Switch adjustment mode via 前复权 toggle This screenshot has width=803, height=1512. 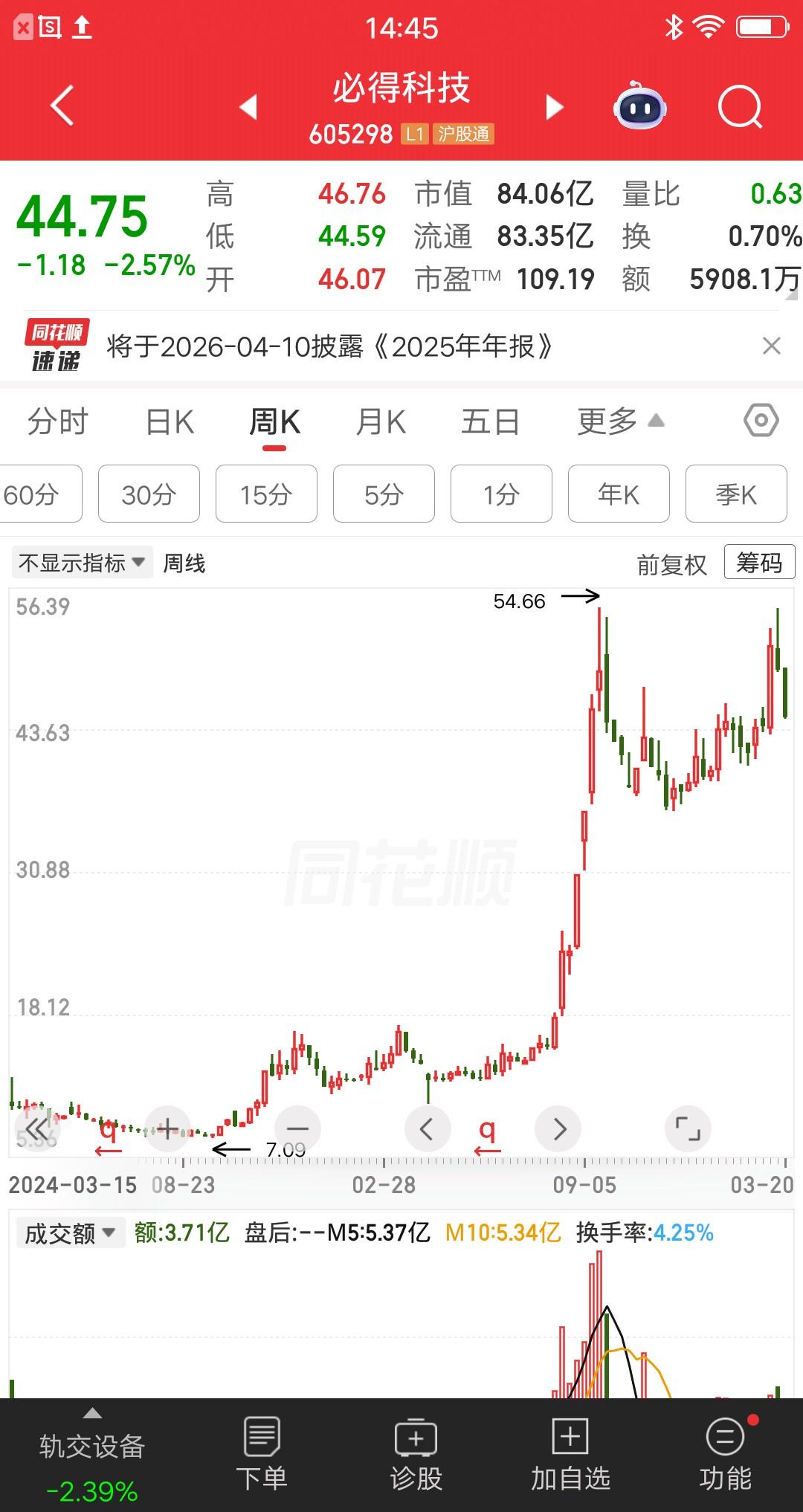(x=671, y=563)
